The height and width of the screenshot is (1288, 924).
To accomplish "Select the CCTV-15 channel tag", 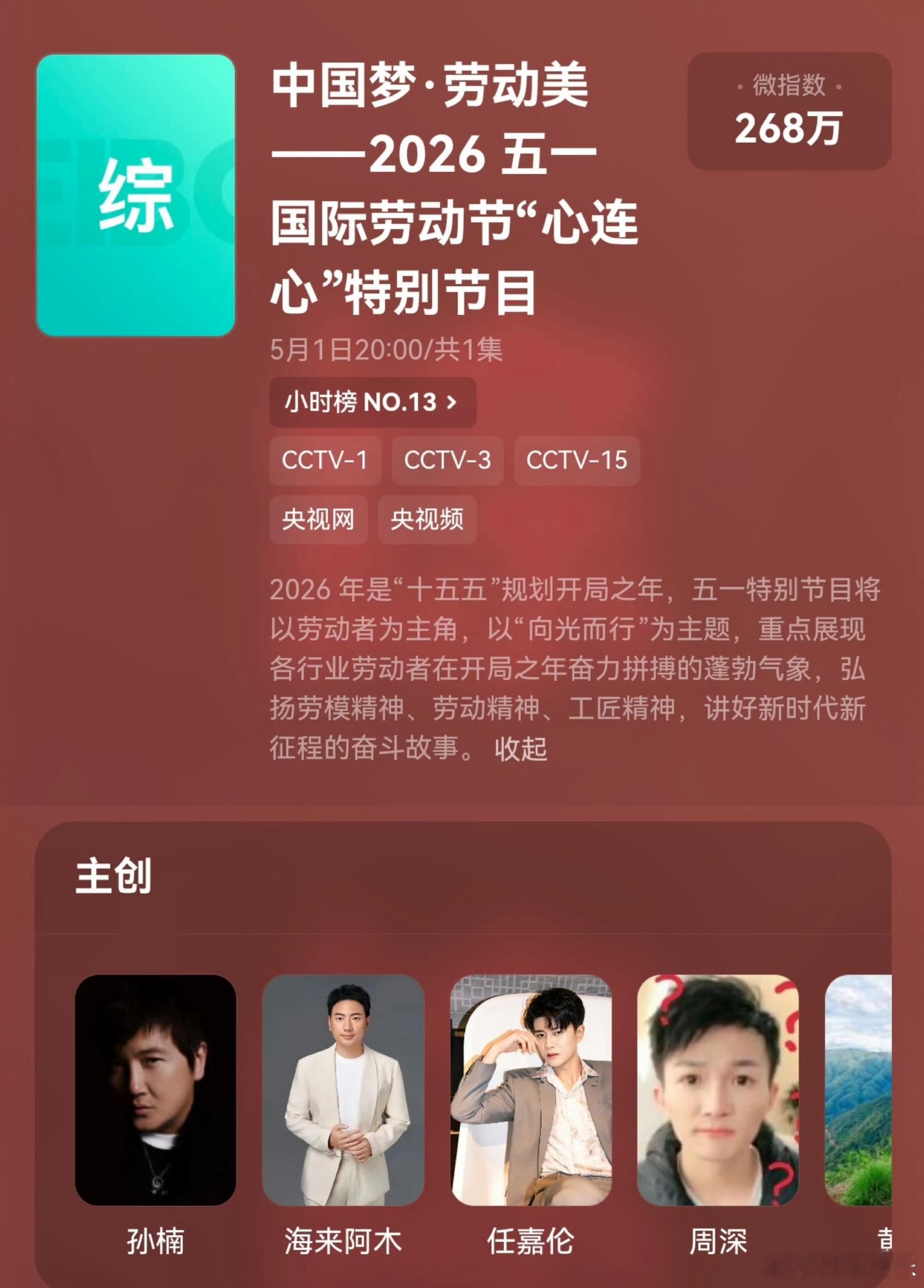I will (577, 461).
